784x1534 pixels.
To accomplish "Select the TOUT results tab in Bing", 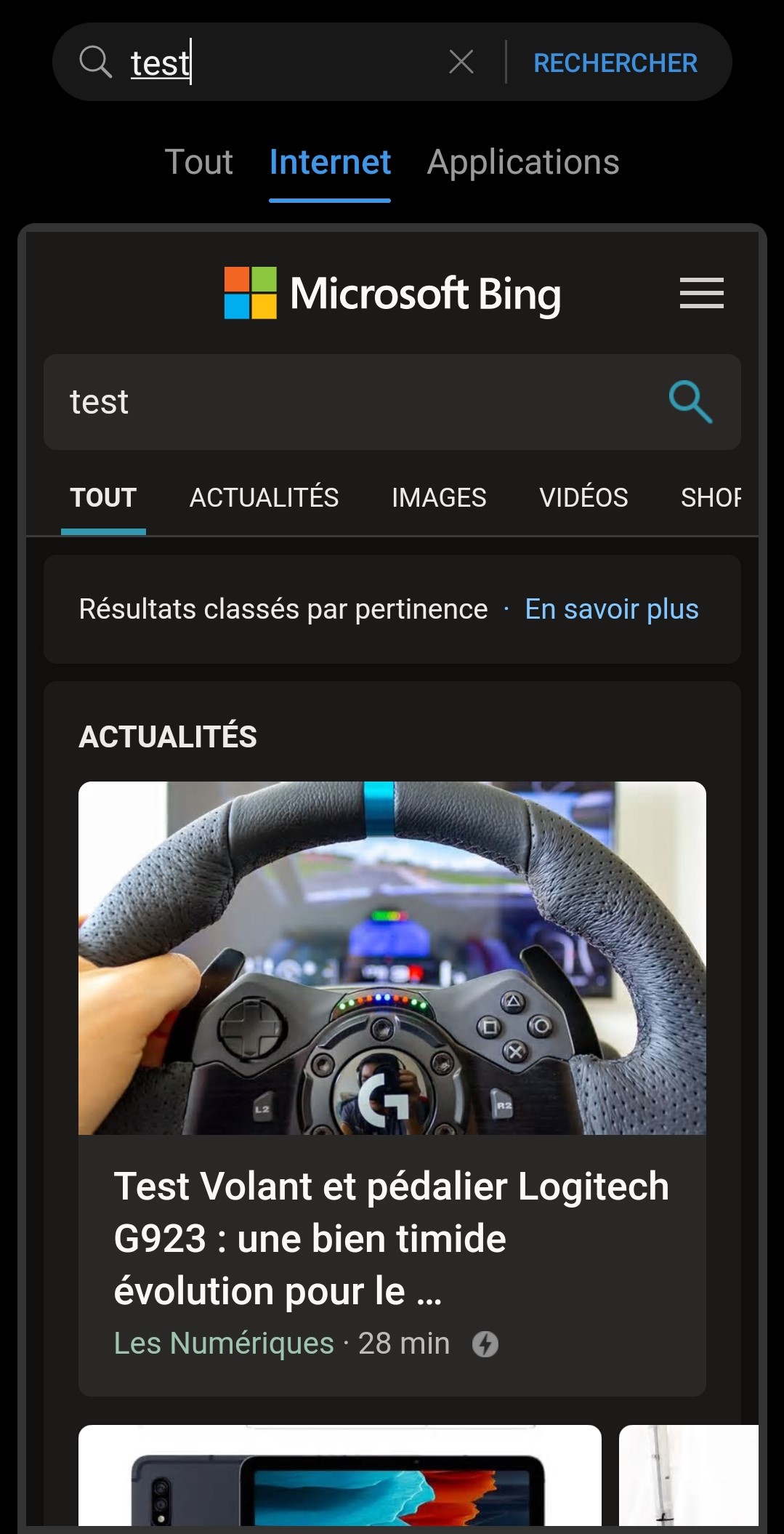I will (x=103, y=498).
